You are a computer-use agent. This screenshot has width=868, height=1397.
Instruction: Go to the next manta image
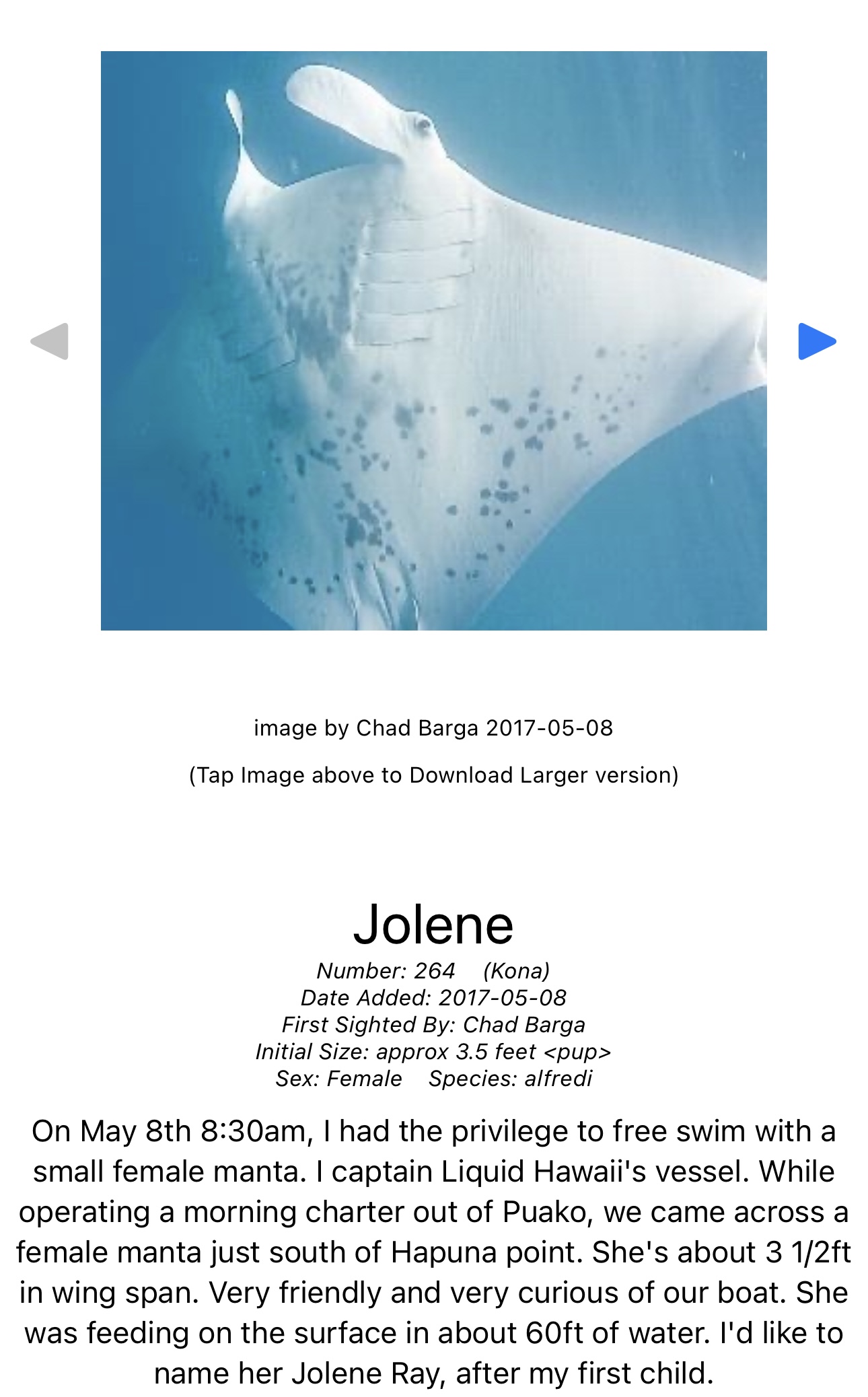[817, 341]
